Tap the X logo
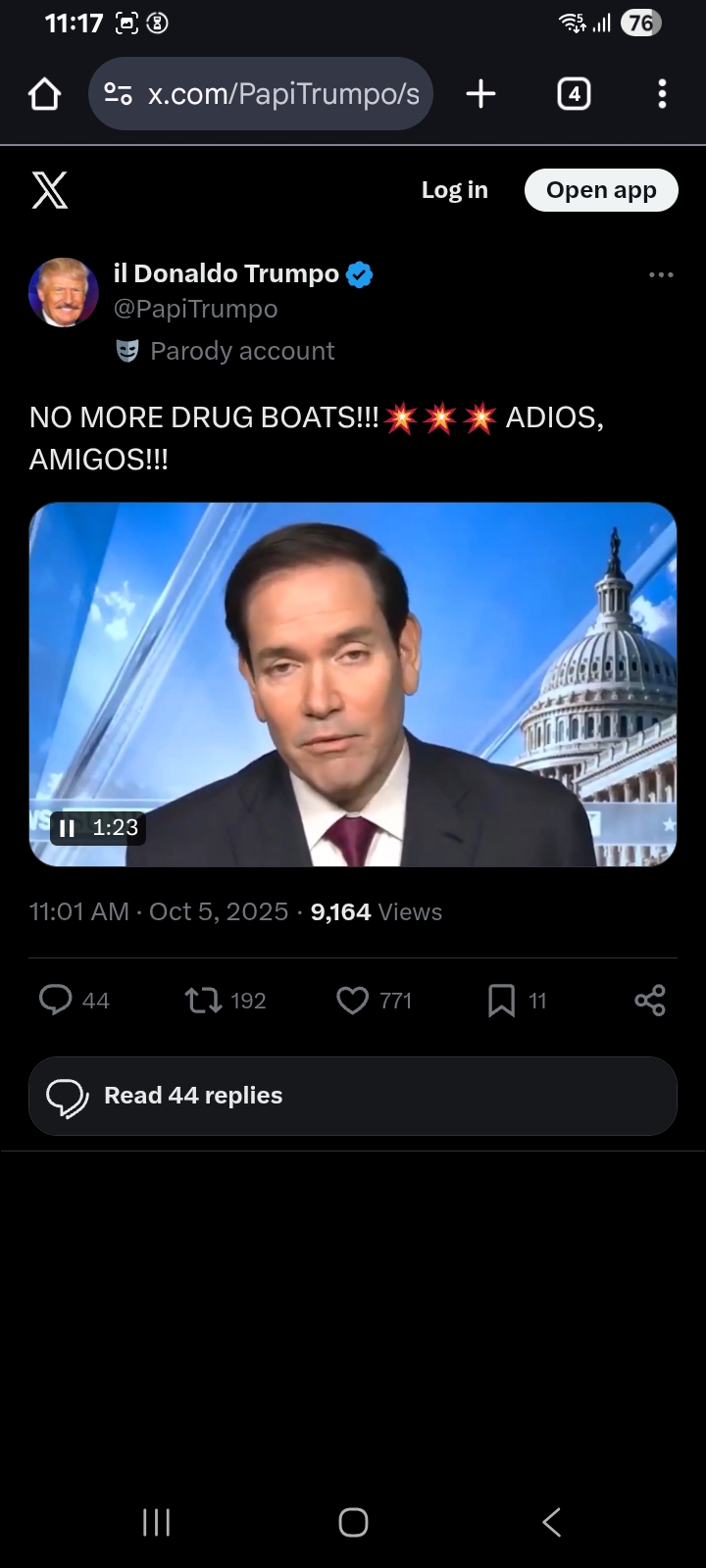Image resolution: width=706 pixels, height=1568 pixels. [x=49, y=190]
